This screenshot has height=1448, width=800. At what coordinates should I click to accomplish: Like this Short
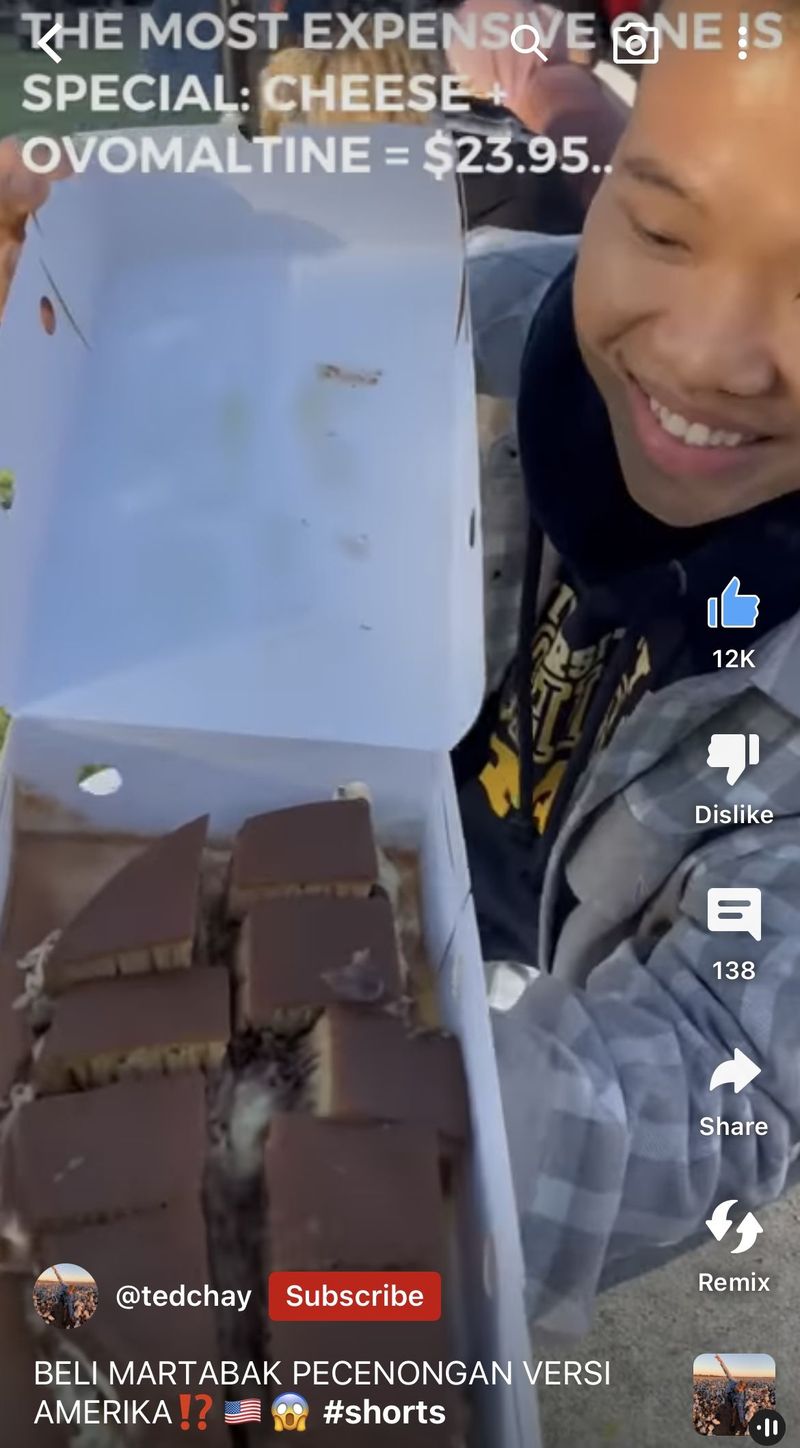click(x=733, y=605)
